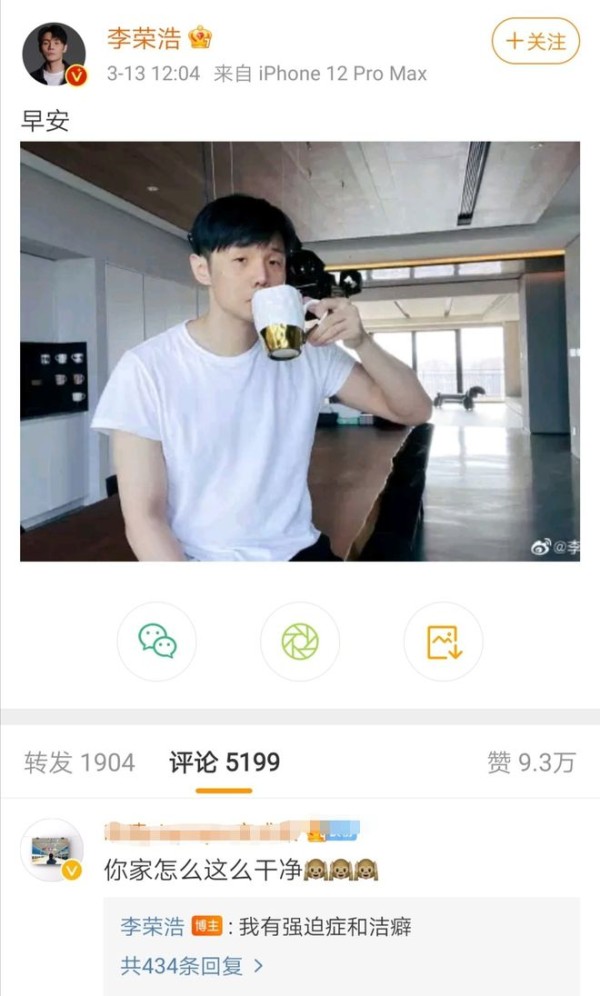Share the post via the WeChat icon
Image resolution: width=600 pixels, height=996 pixels.
[x=157, y=642]
